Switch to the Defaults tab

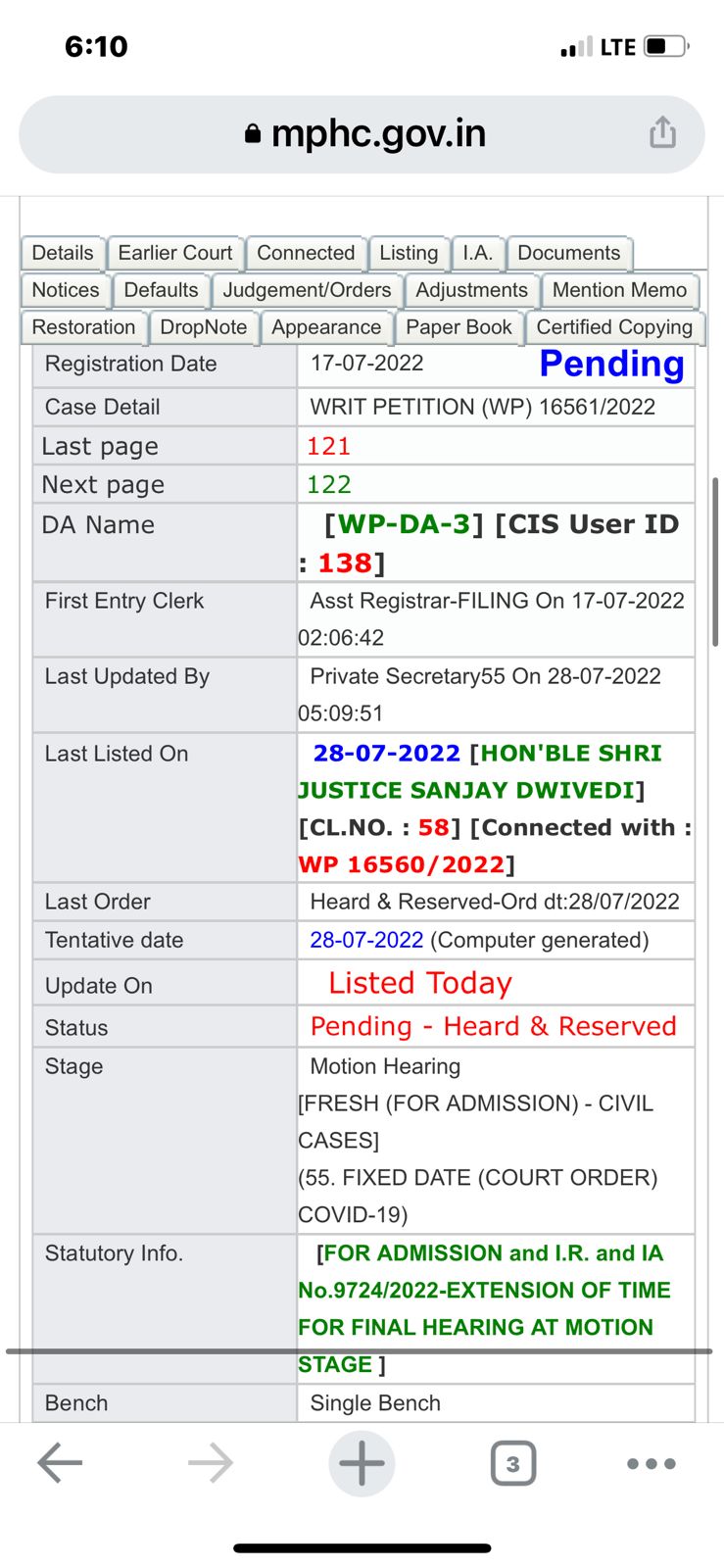161,290
